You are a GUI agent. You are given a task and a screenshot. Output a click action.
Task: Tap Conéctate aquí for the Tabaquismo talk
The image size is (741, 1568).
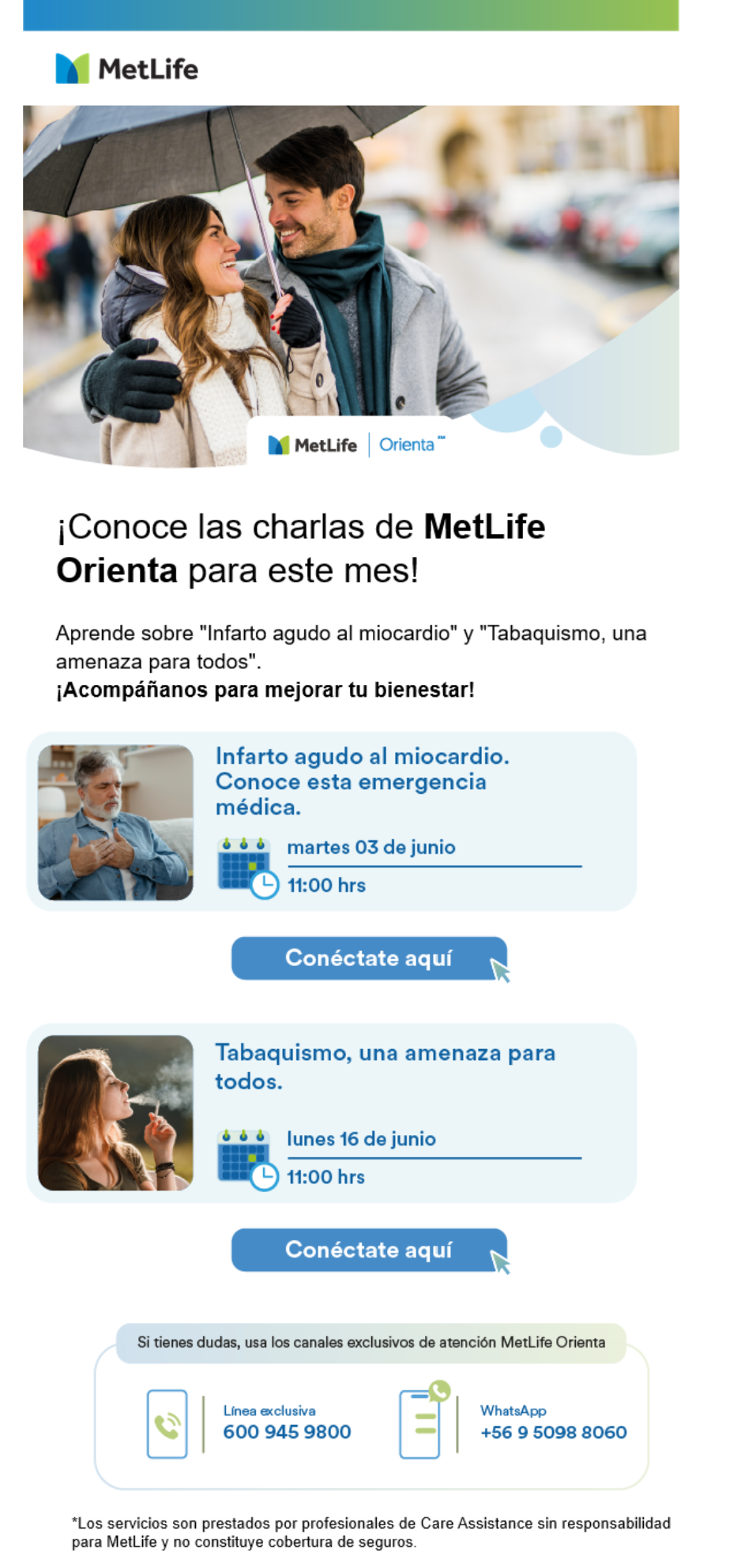pos(369,1250)
